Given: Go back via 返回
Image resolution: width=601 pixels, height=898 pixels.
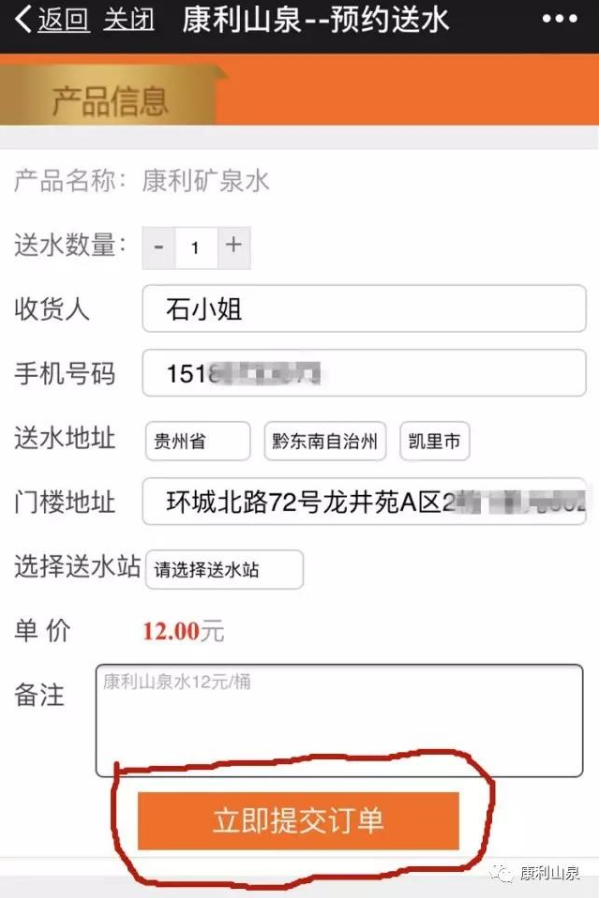Looking at the screenshot, I should point(52,19).
